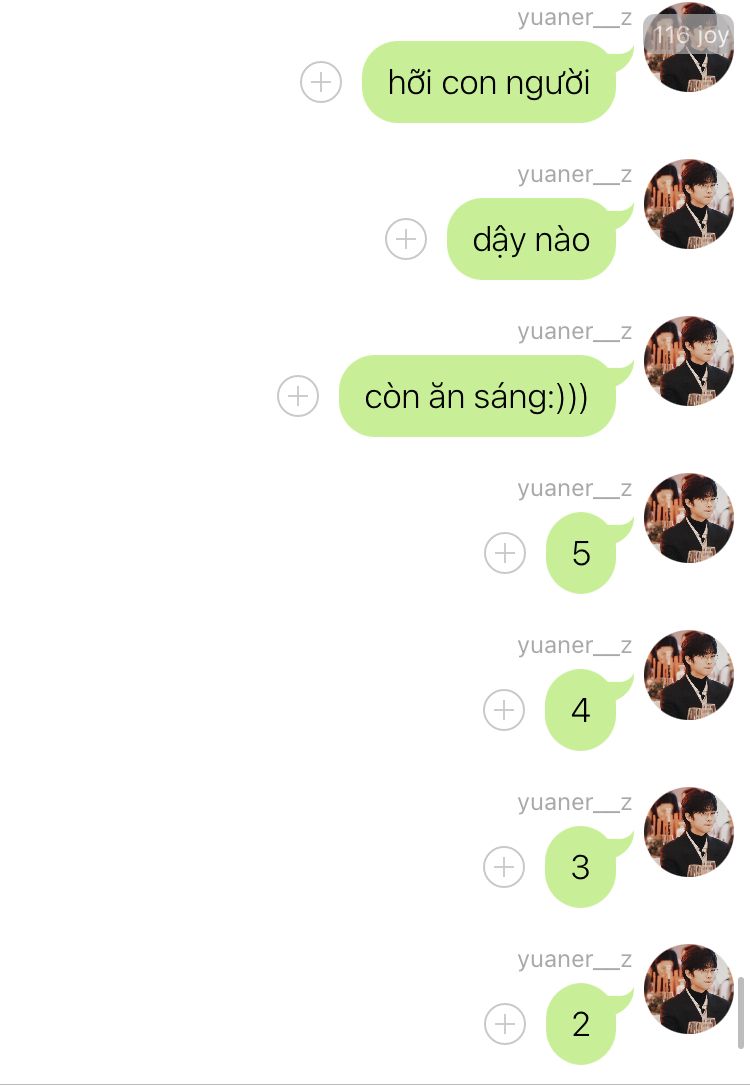Tap plus icon beside message "4"
The height and width of the screenshot is (1087, 750).
tap(504, 710)
